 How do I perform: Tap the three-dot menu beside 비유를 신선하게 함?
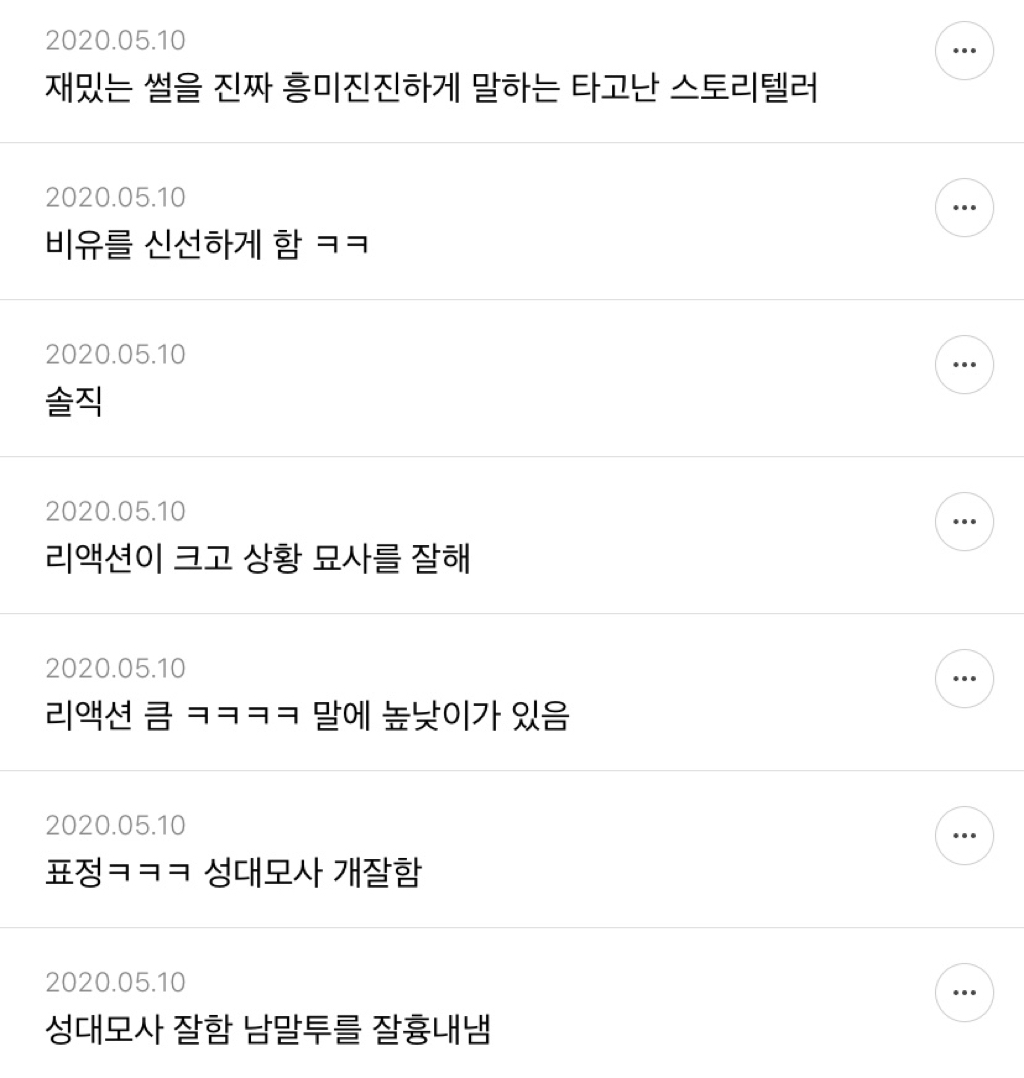click(x=964, y=207)
